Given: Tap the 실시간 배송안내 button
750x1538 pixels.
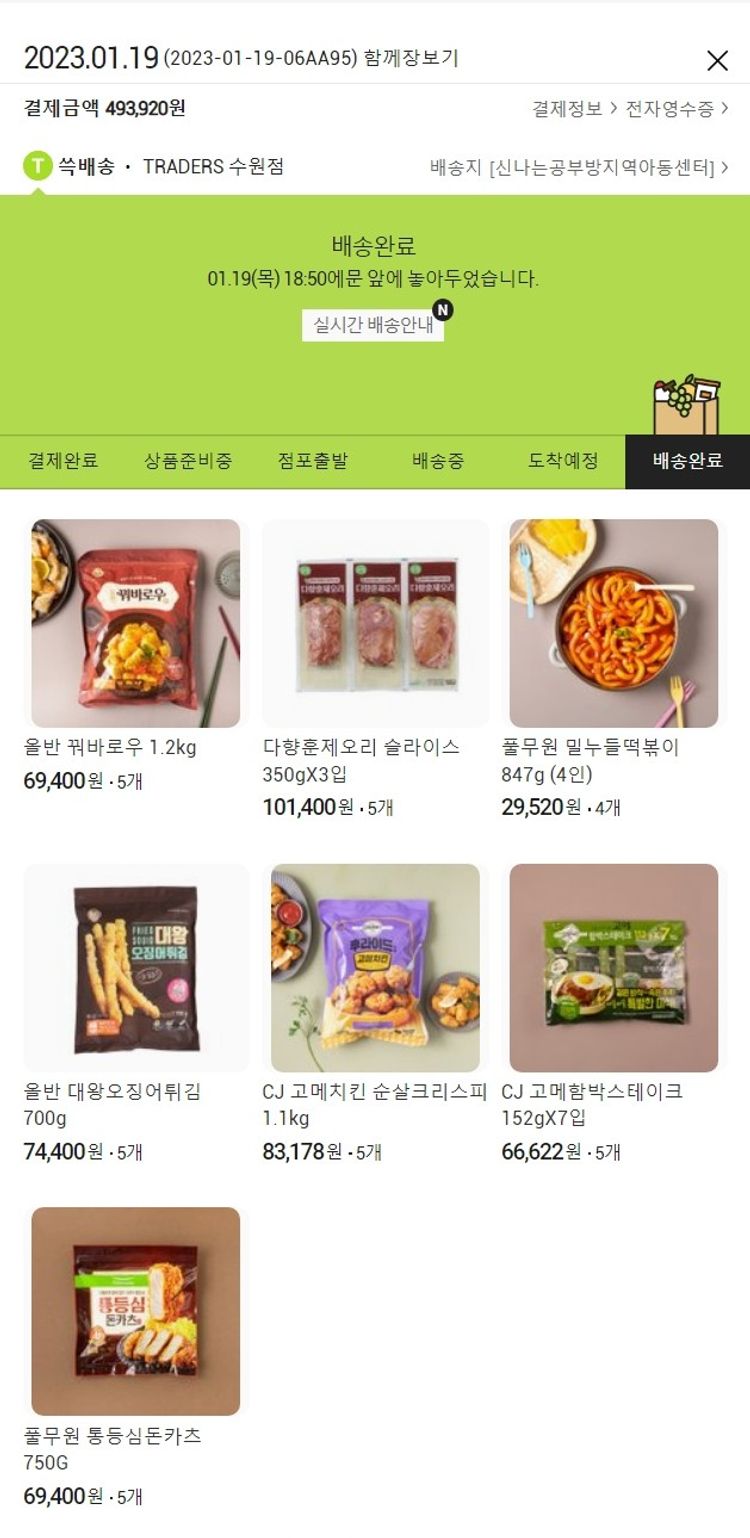Looking at the screenshot, I should [373, 325].
